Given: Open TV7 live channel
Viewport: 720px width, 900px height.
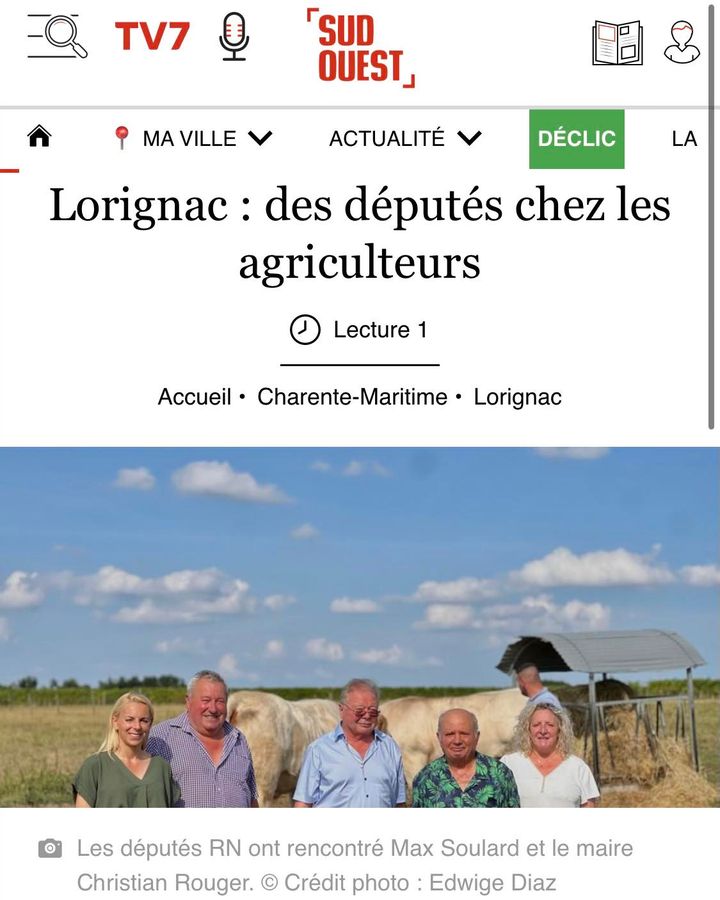Looking at the screenshot, I should pos(152,38).
